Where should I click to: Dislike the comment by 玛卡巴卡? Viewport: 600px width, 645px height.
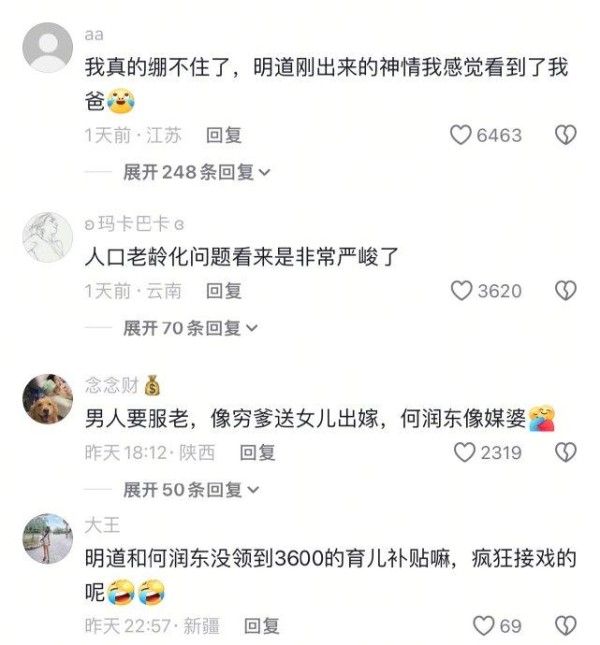pyautogui.click(x=566, y=291)
